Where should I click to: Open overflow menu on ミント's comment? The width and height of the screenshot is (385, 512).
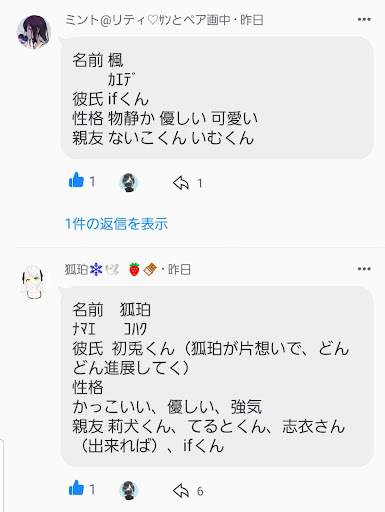pos(364,20)
